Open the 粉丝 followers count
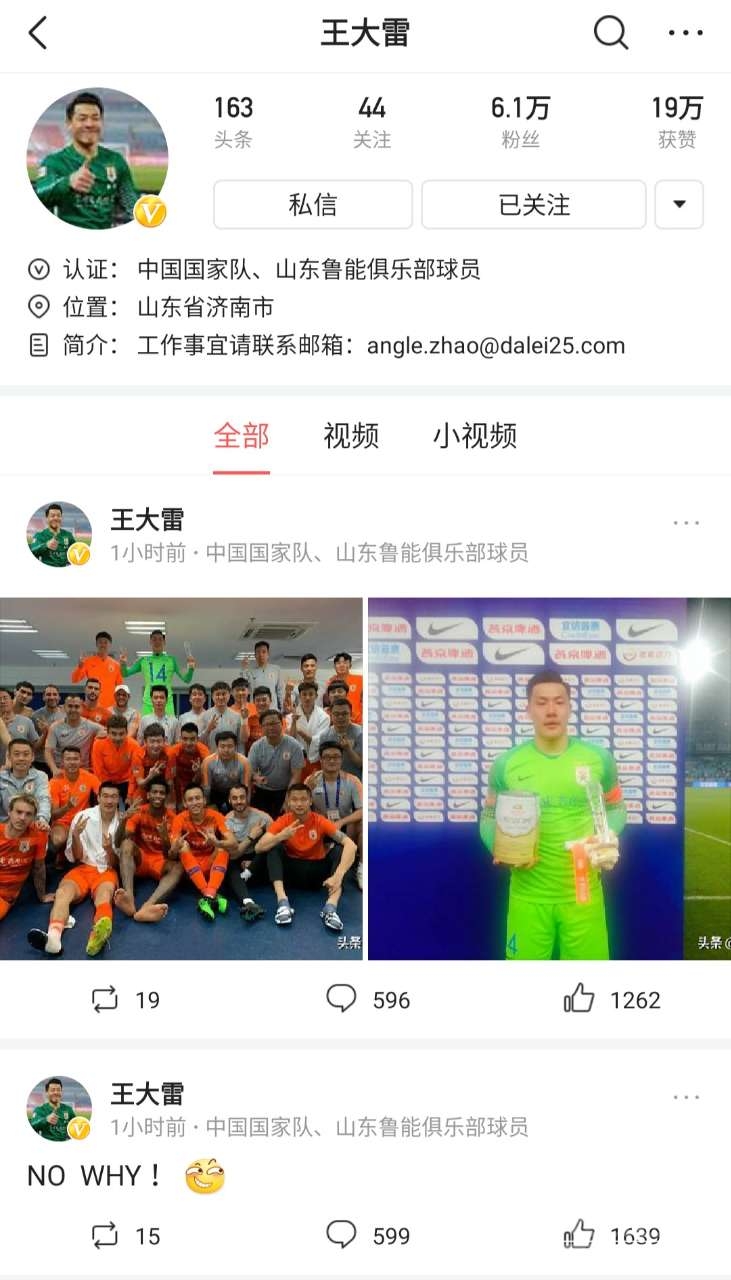The width and height of the screenshot is (731, 1280). pyautogui.click(x=520, y=122)
